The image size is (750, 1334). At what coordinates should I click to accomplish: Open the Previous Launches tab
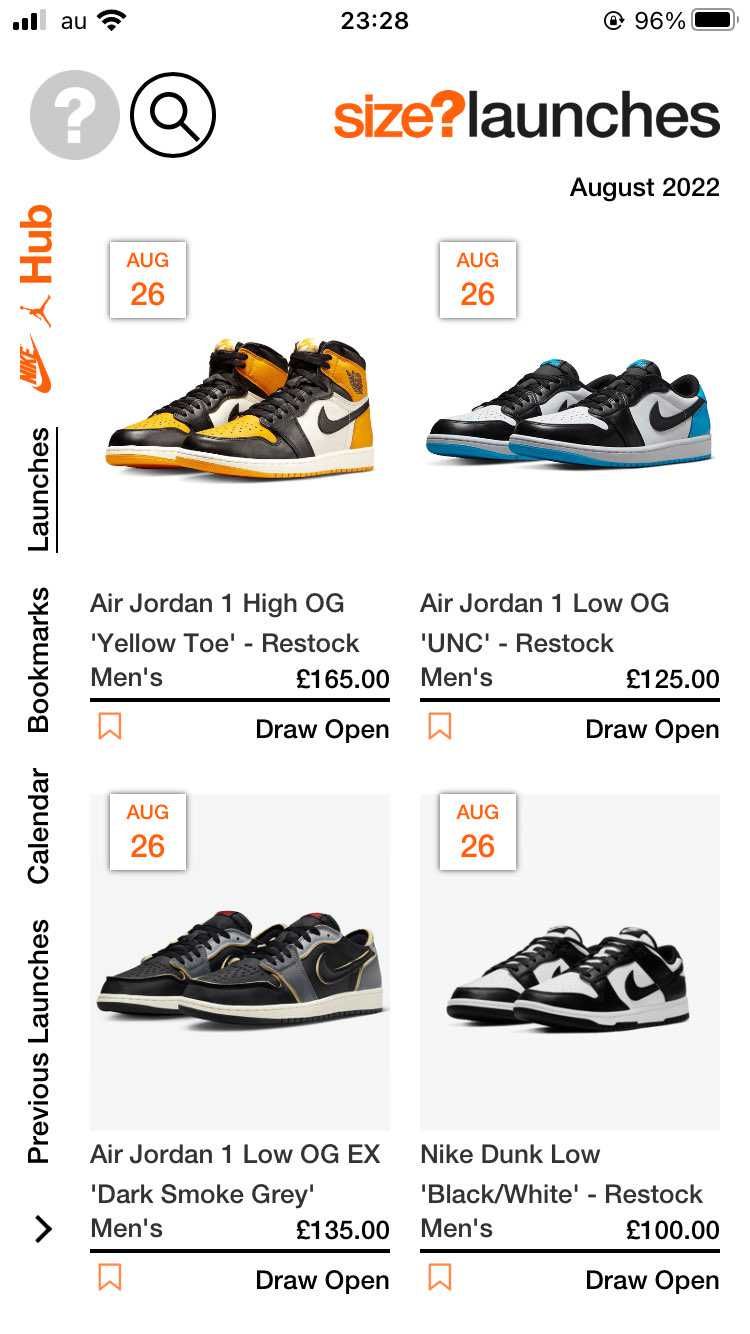pyautogui.click(x=38, y=1041)
